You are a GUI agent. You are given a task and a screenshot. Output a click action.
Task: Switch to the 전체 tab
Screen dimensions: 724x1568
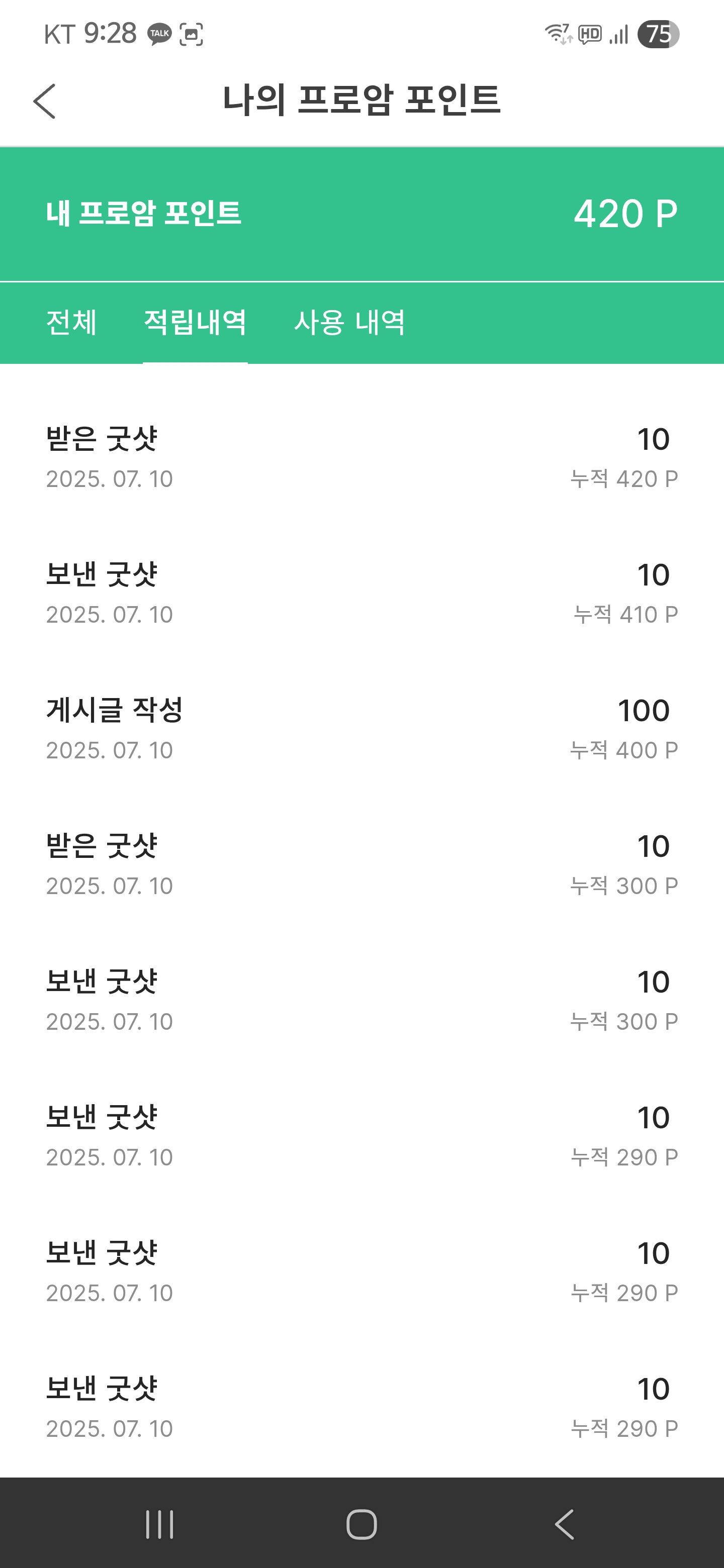pyautogui.click(x=72, y=322)
